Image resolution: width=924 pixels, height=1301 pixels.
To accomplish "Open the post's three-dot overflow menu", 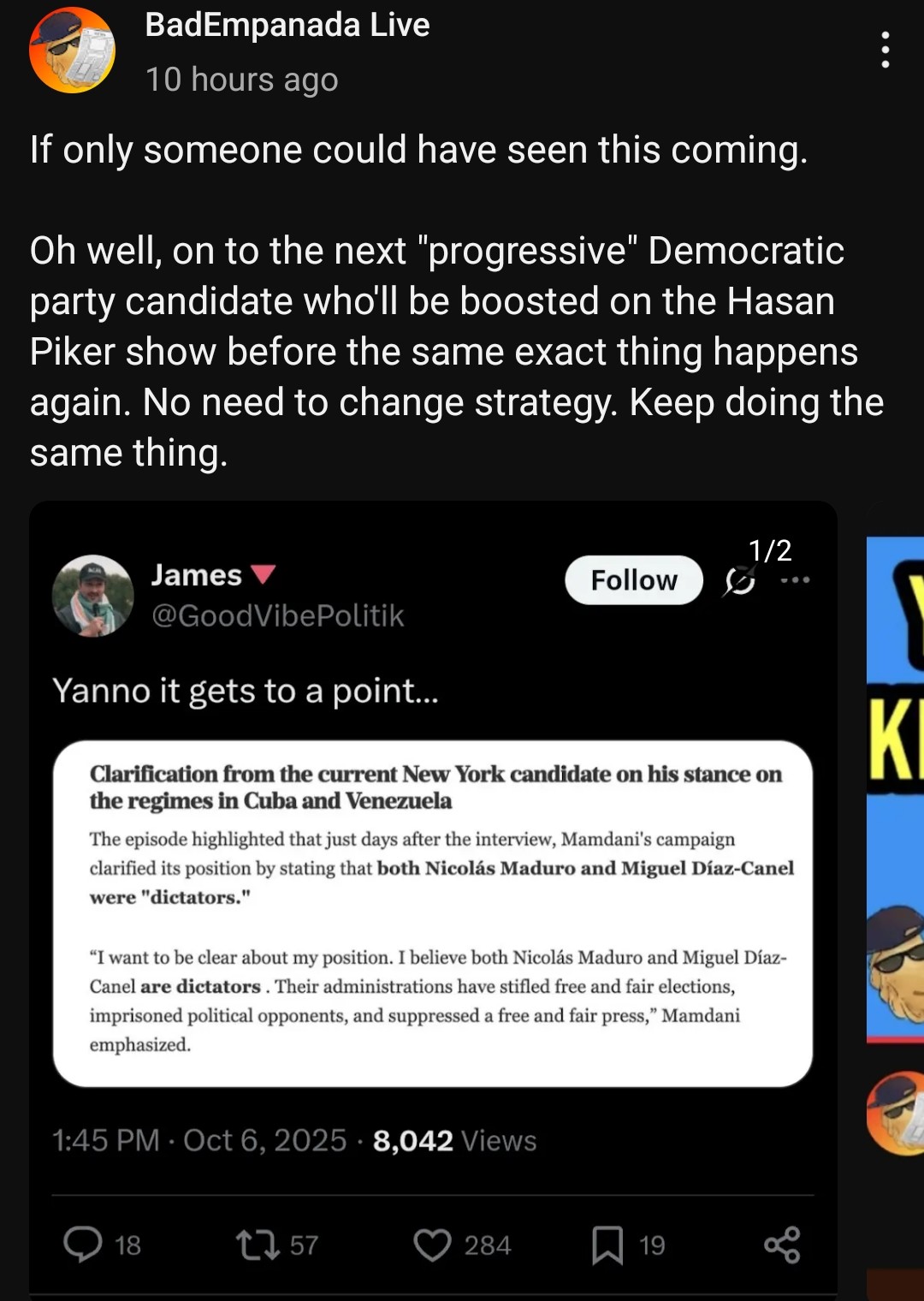I will (885, 50).
